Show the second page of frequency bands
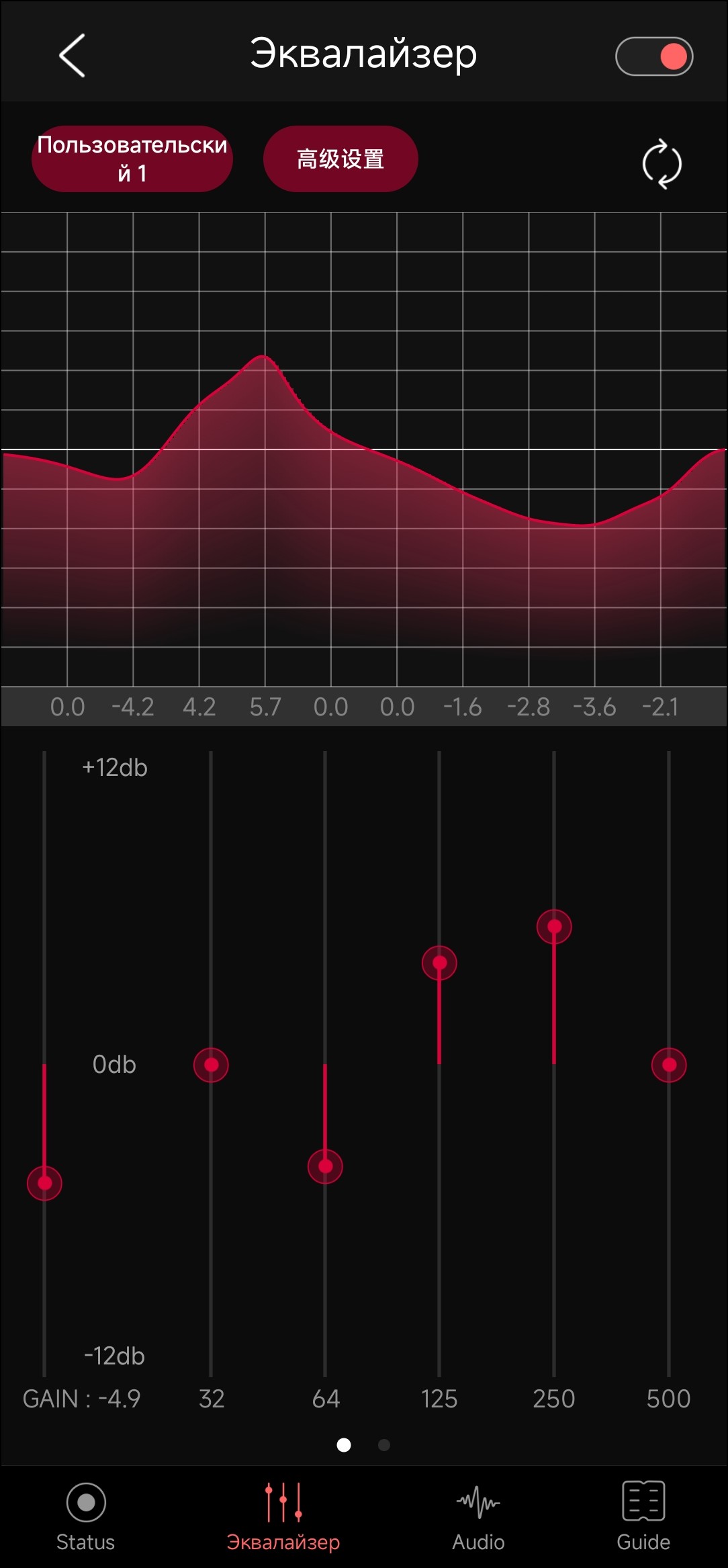The width and height of the screenshot is (728, 1568). tap(384, 1445)
